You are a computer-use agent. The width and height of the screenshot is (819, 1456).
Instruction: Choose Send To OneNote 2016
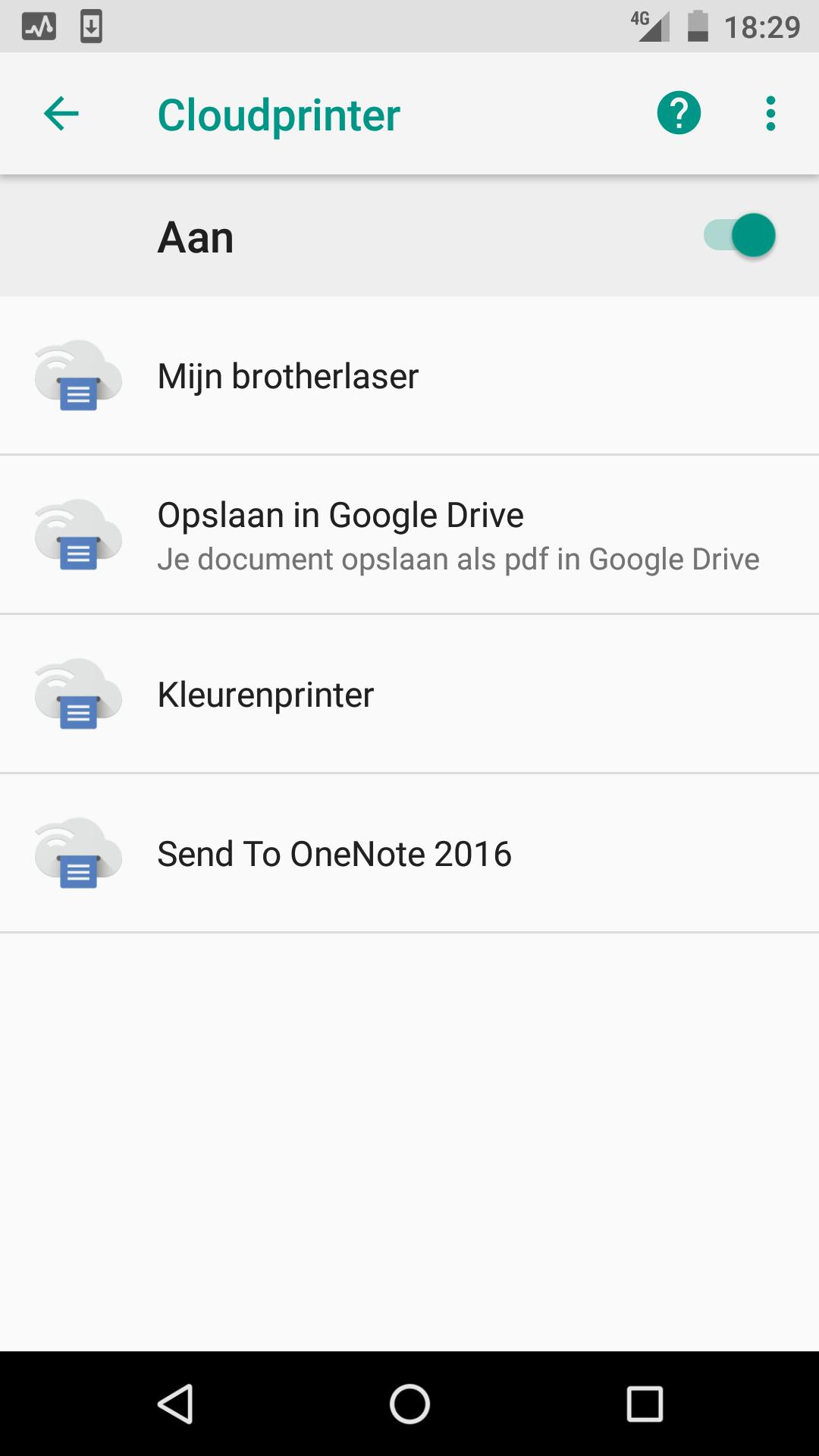pos(409,854)
